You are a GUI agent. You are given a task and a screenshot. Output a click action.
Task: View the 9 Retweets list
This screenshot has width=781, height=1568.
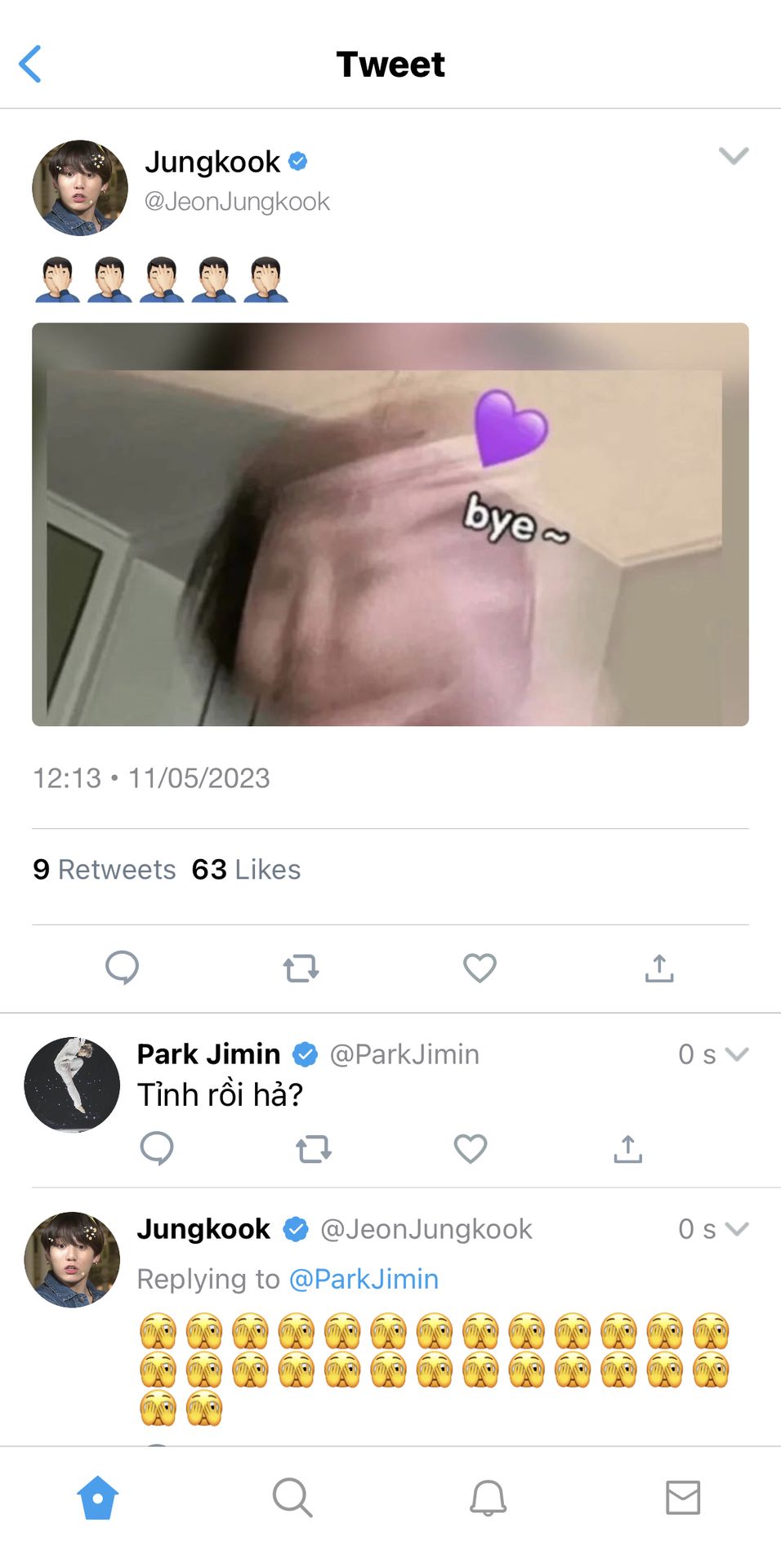point(105,870)
